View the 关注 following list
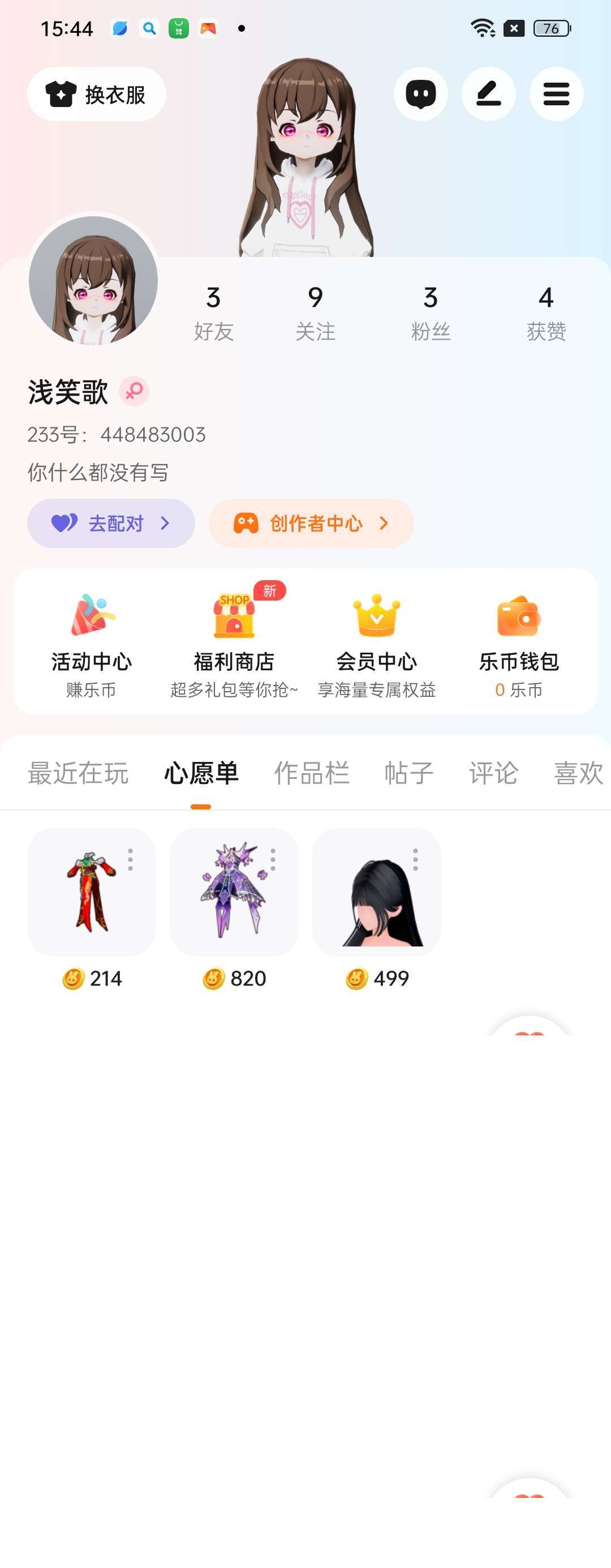The width and height of the screenshot is (611, 1568). [315, 313]
